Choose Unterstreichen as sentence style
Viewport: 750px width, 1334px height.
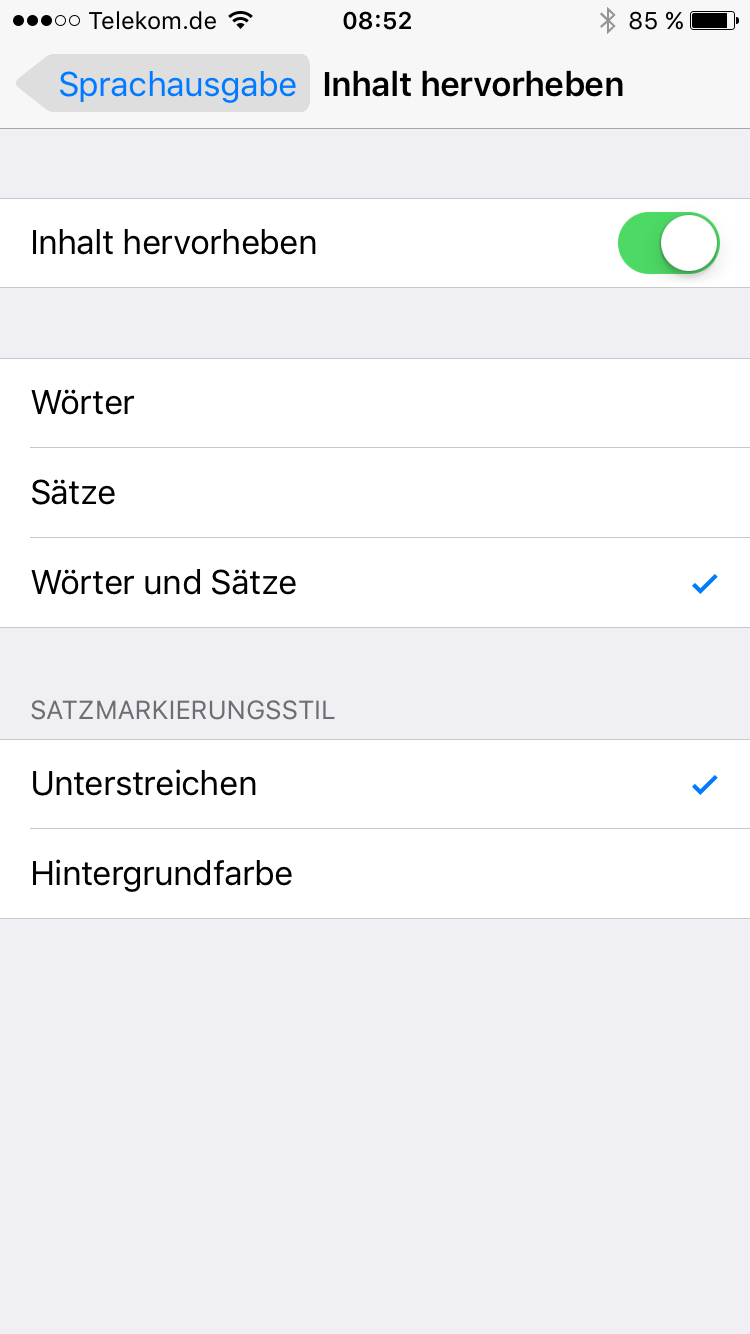[375, 784]
